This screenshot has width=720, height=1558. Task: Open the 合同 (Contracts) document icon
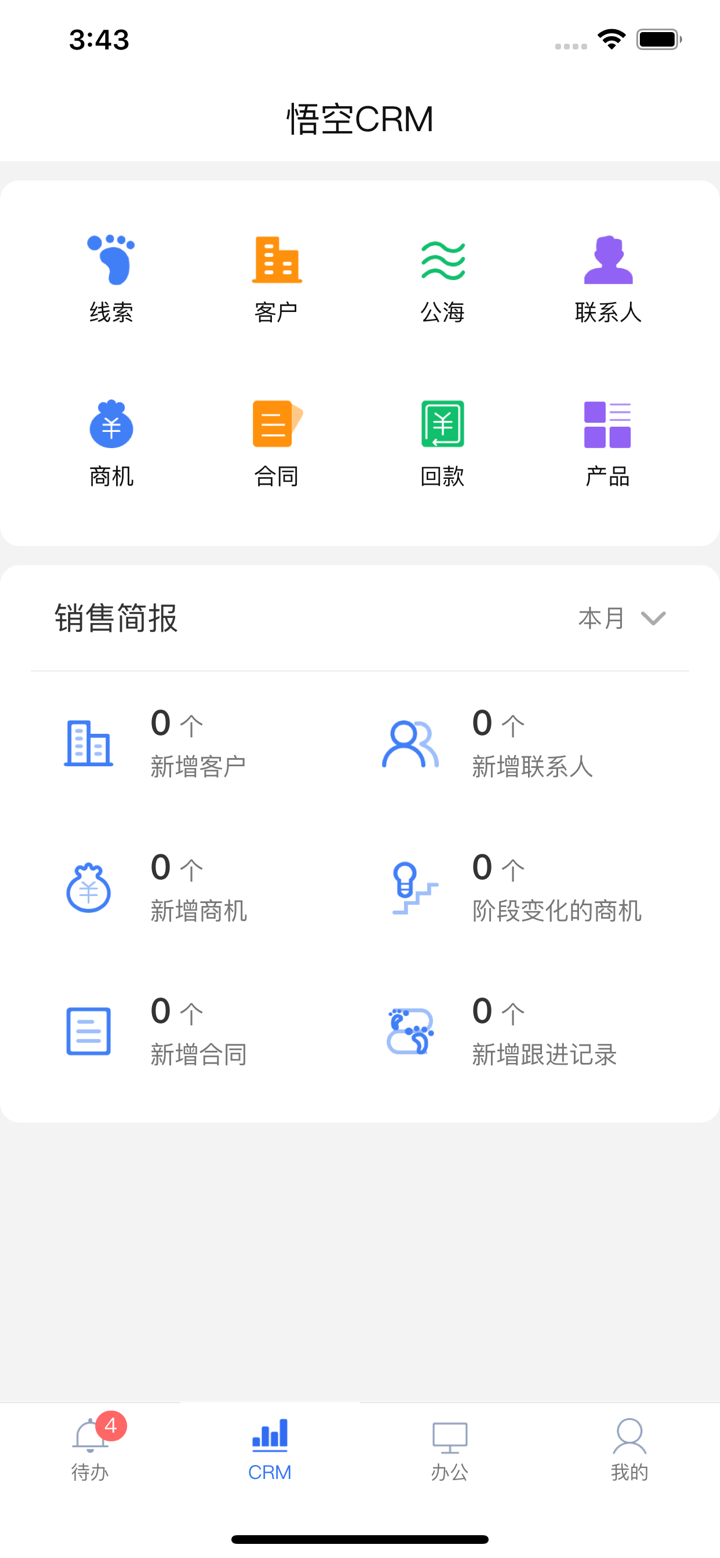(x=277, y=422)
